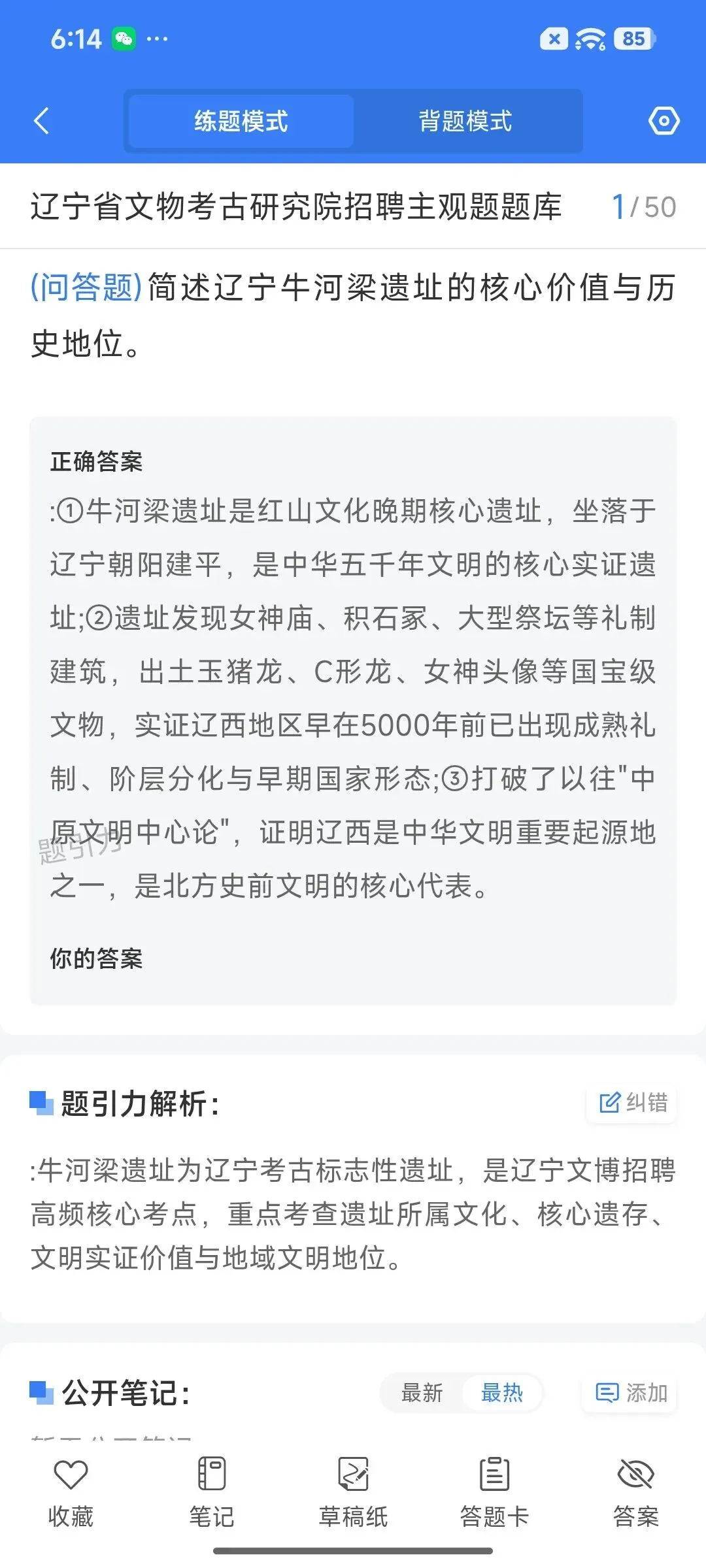Tap 添加 to add a note
This screenshot has height=1568, width=706.
pyautogui.click(x=630, y=1393)
